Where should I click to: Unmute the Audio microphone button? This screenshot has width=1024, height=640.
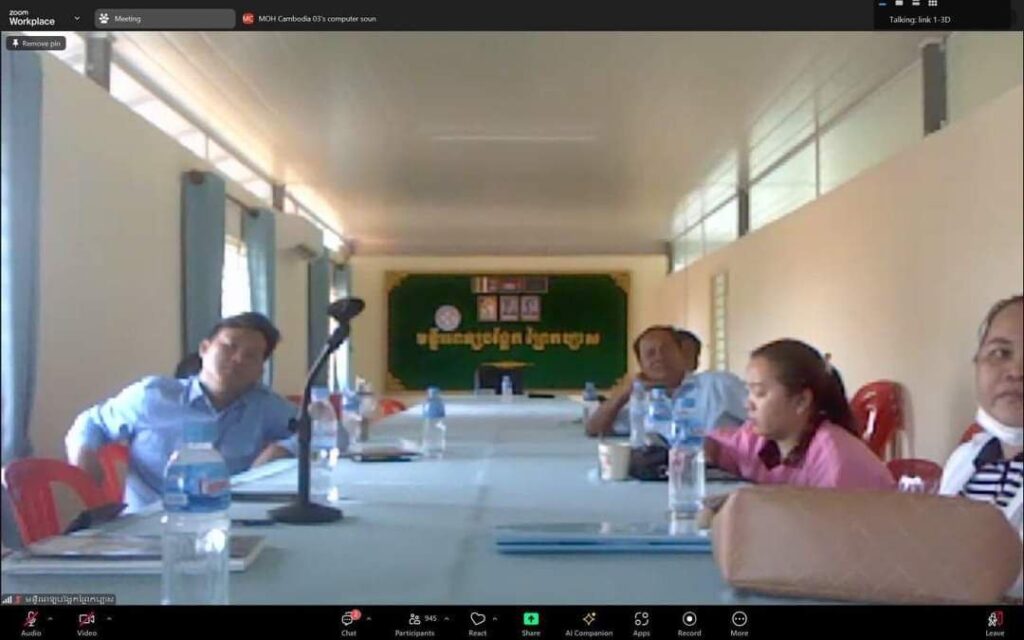tap(31, 620)
